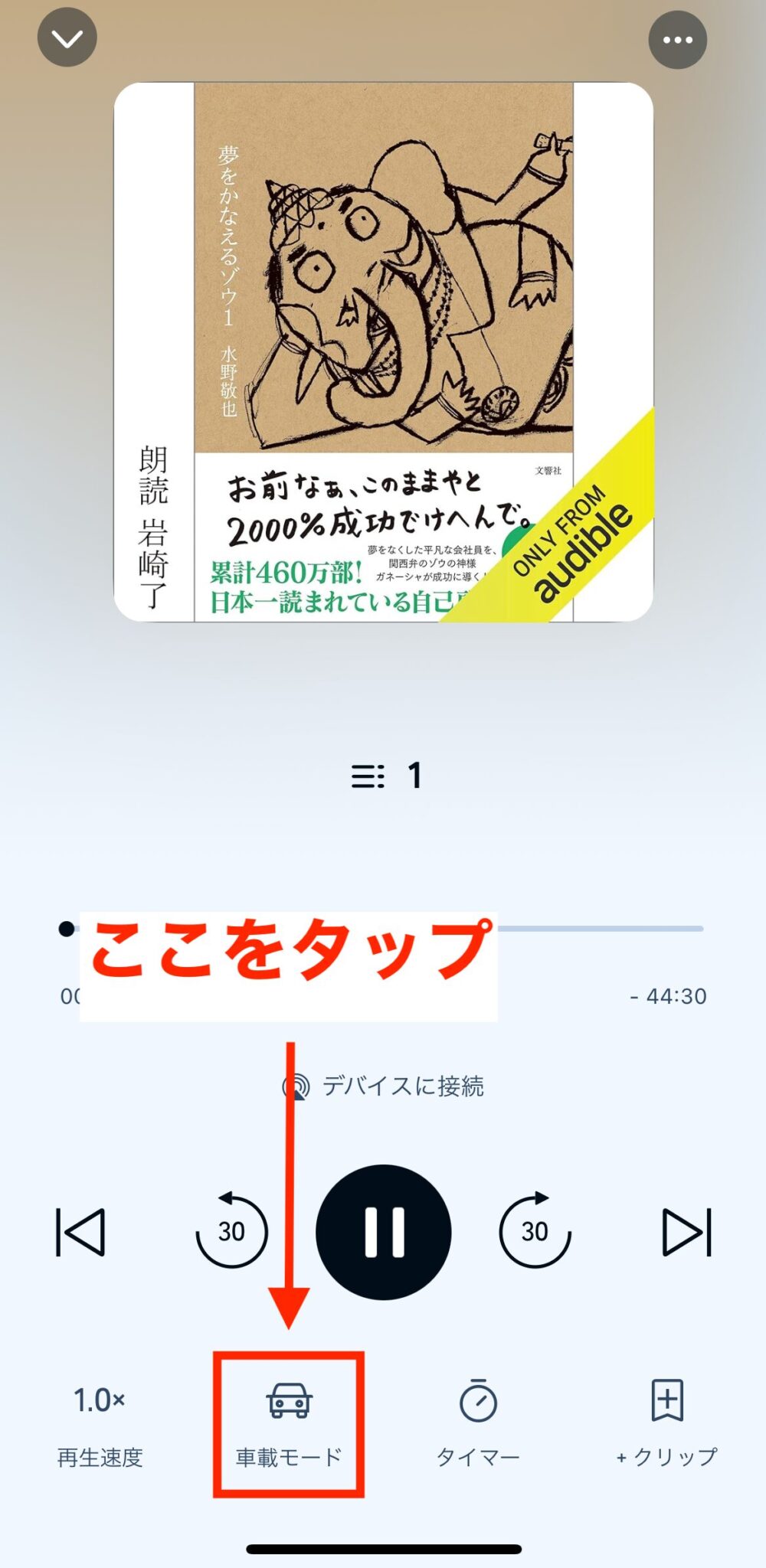Open the chapter list

pos(385,776)
